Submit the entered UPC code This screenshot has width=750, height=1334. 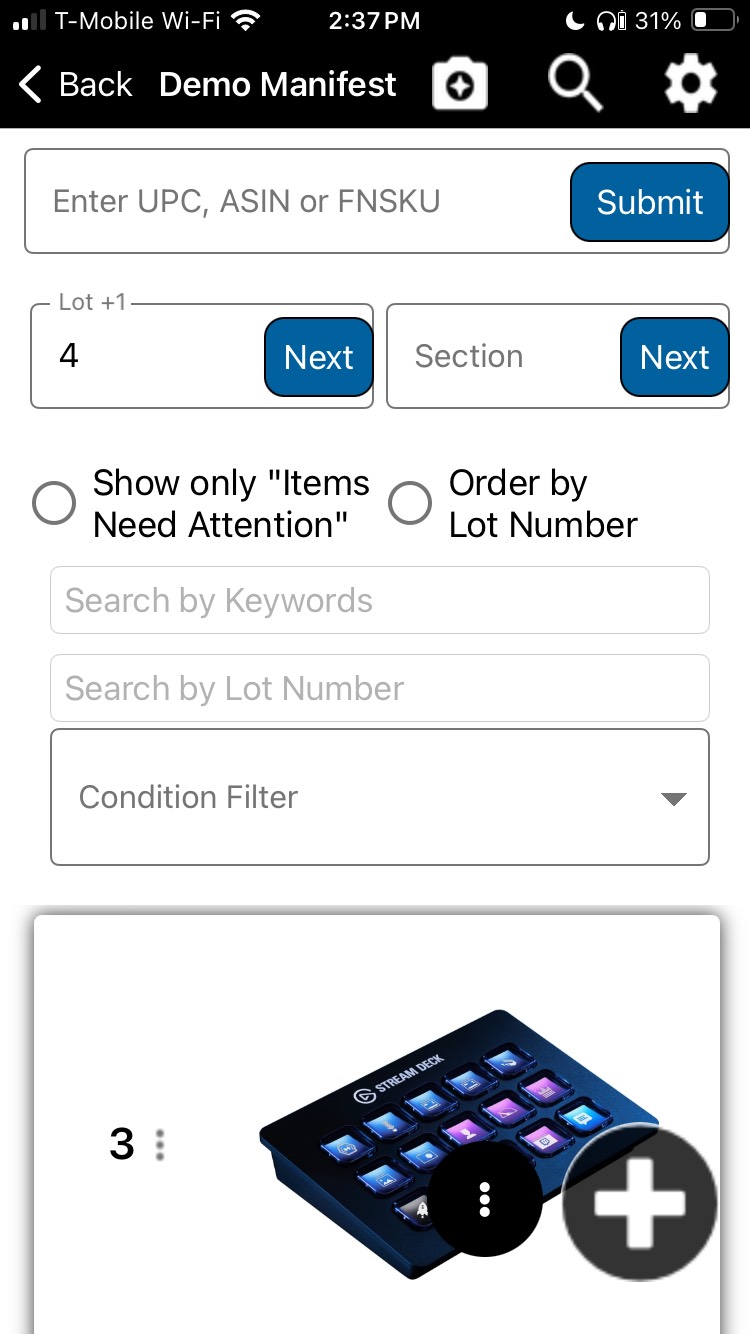tap(649, 202)
